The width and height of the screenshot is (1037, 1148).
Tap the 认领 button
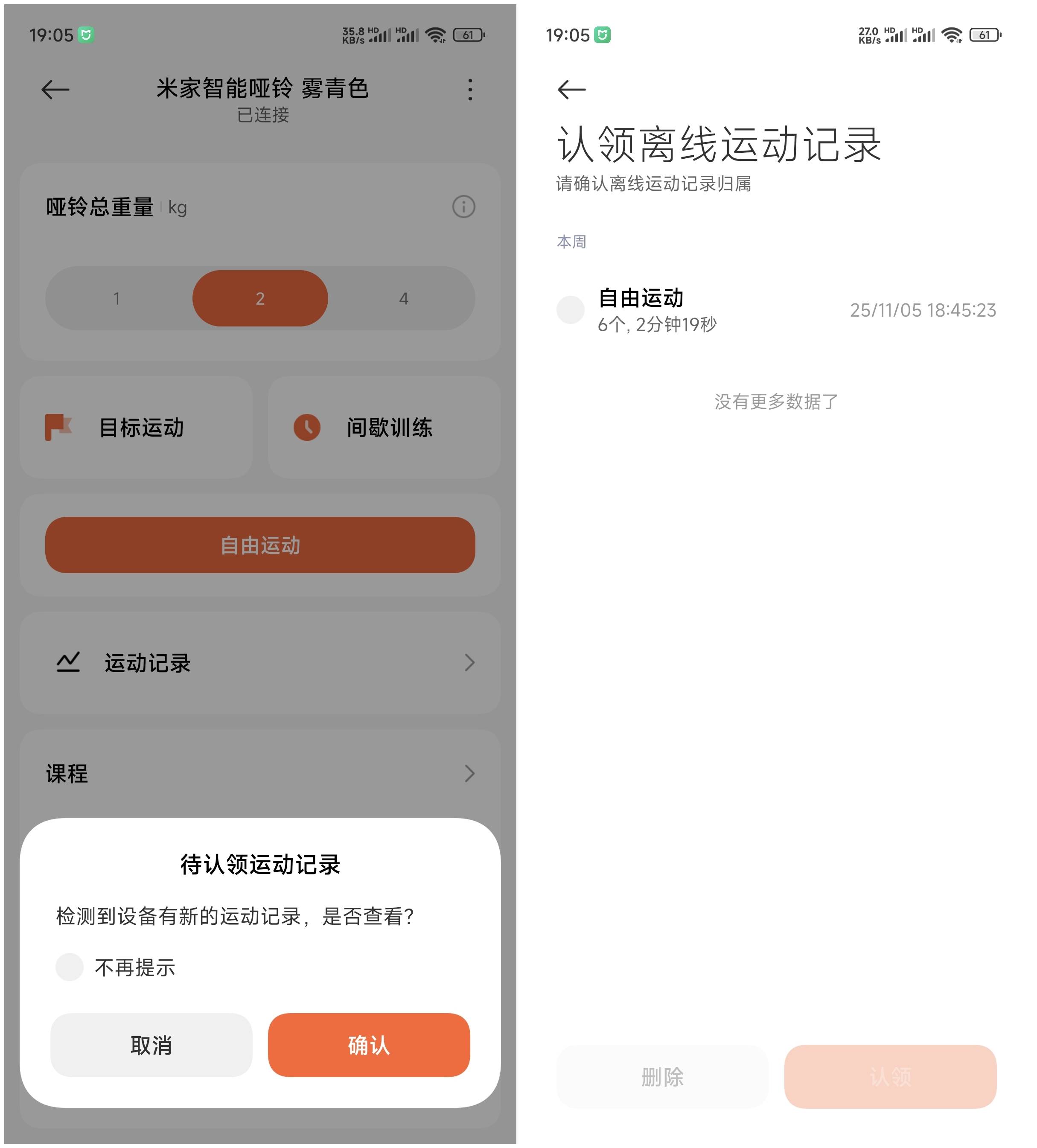pyautogui.click(x=889, y=1076)
